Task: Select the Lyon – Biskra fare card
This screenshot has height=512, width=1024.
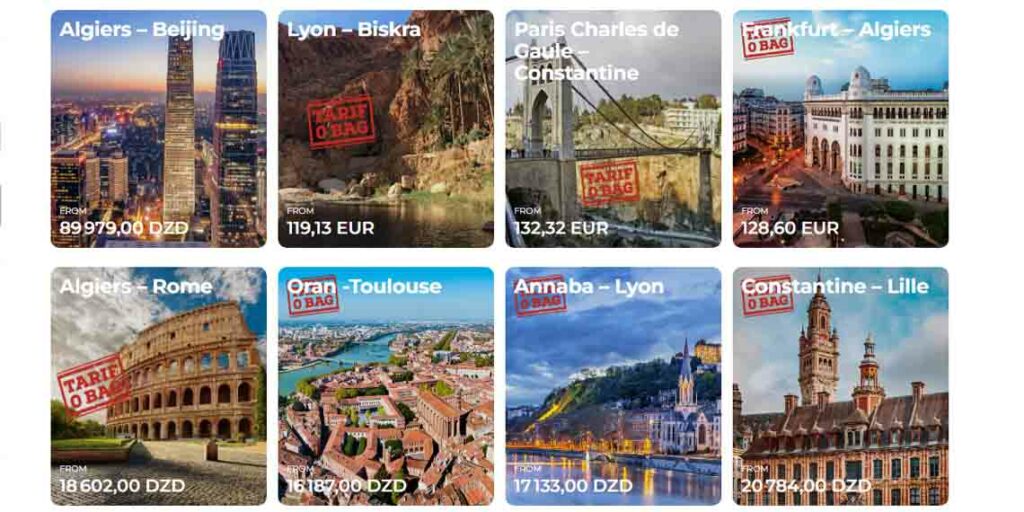Action: [x=385, y=129]
